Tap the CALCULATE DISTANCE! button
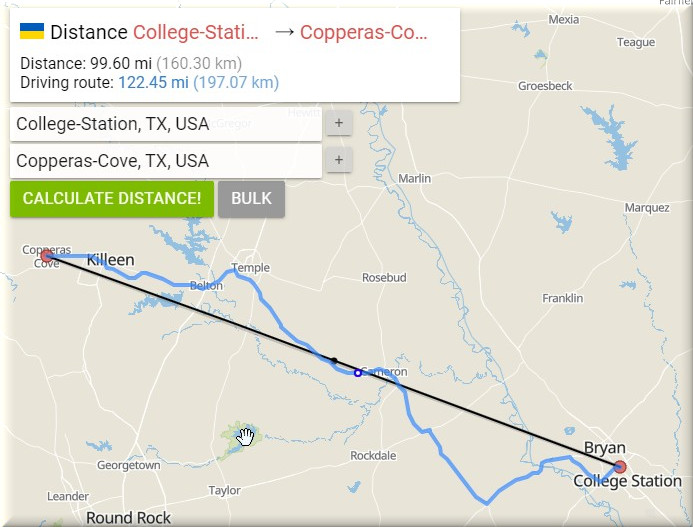The width and height of the screenshot is (693, 527). [x=112, y=198]
